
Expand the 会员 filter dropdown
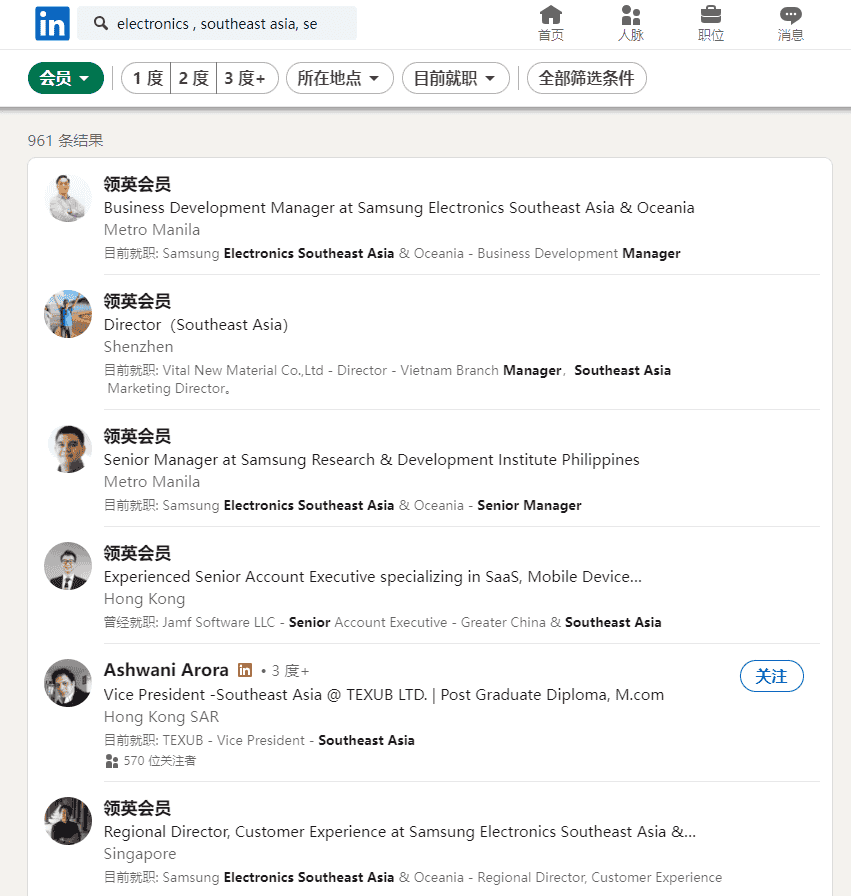(x=66, y=78)
